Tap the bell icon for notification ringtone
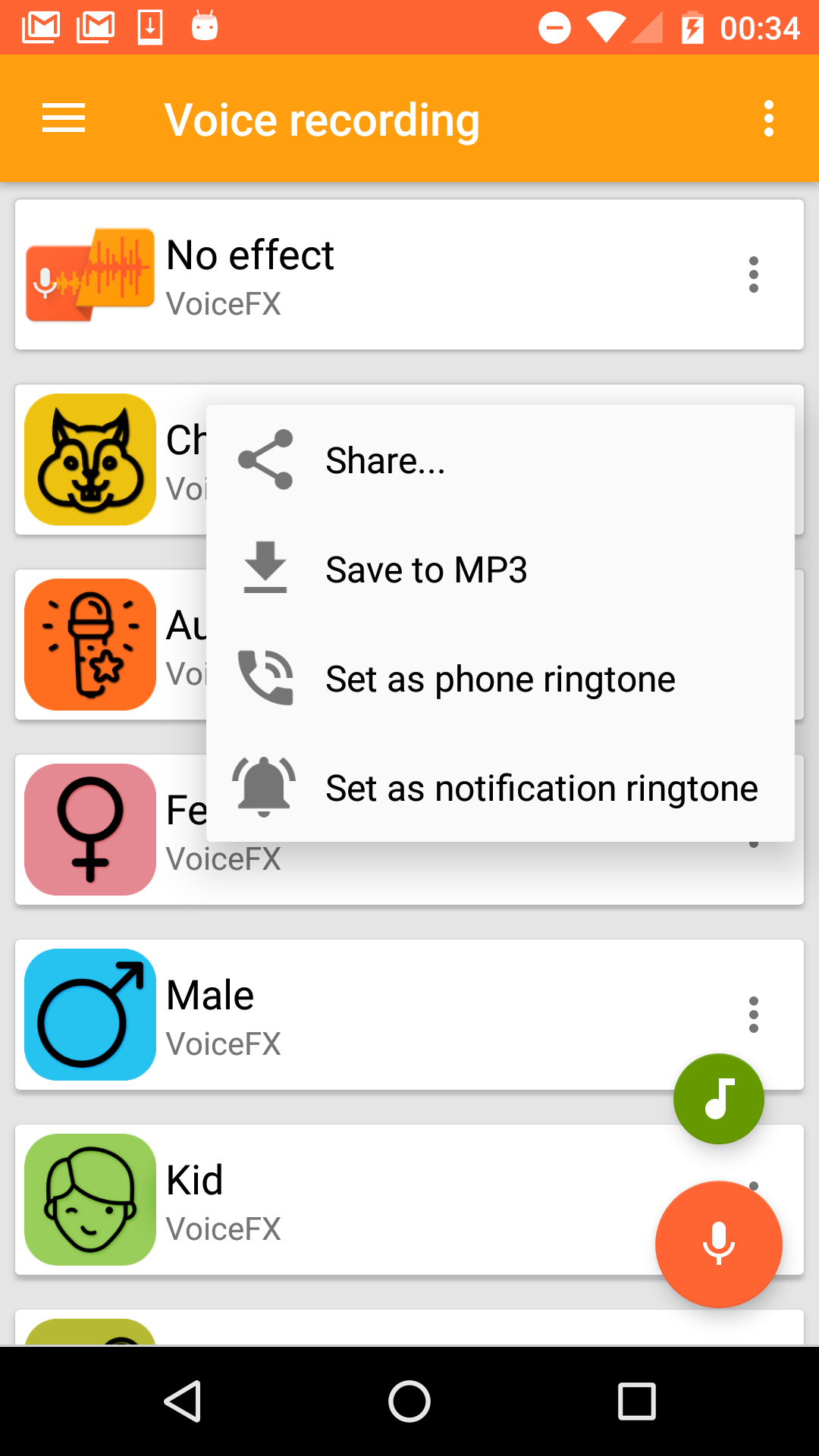Screen dimensions: 819x1456 tap(265, 787)
